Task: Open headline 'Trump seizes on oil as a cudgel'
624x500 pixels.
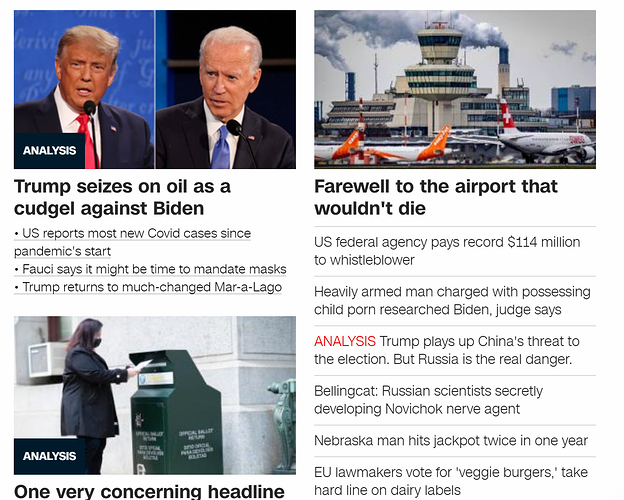Action: 122,197
